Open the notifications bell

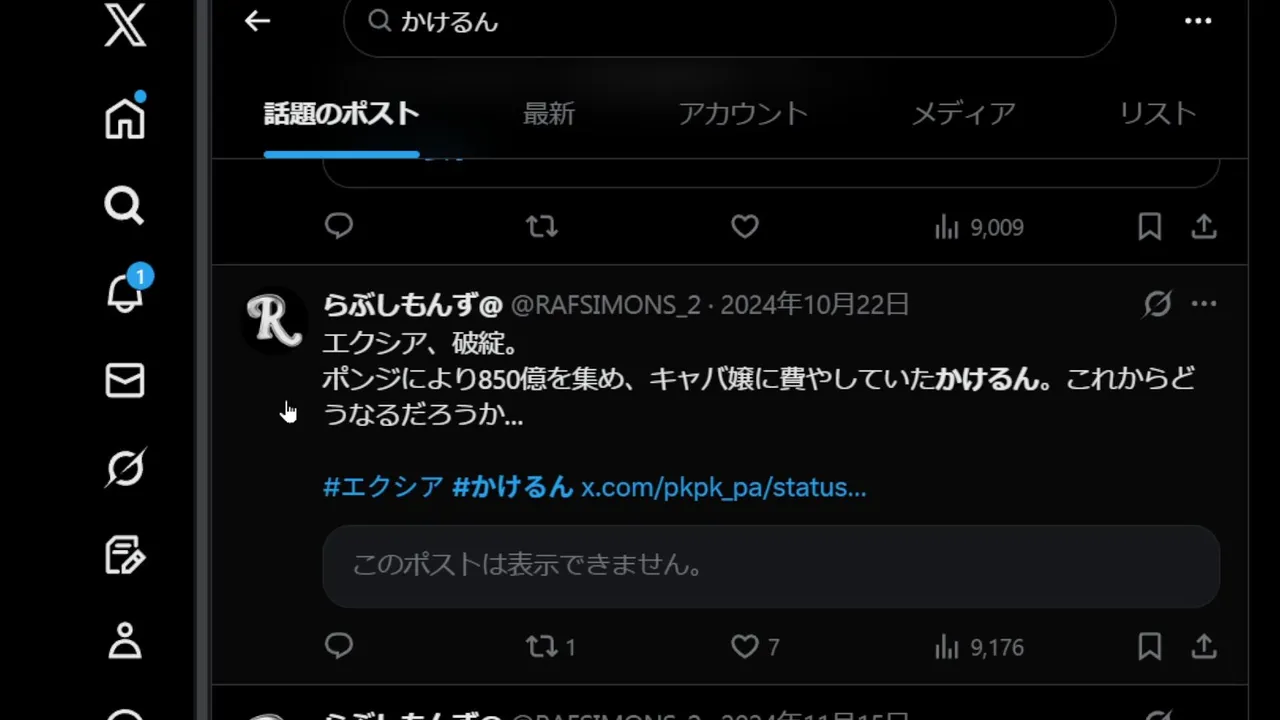(125, 292)
